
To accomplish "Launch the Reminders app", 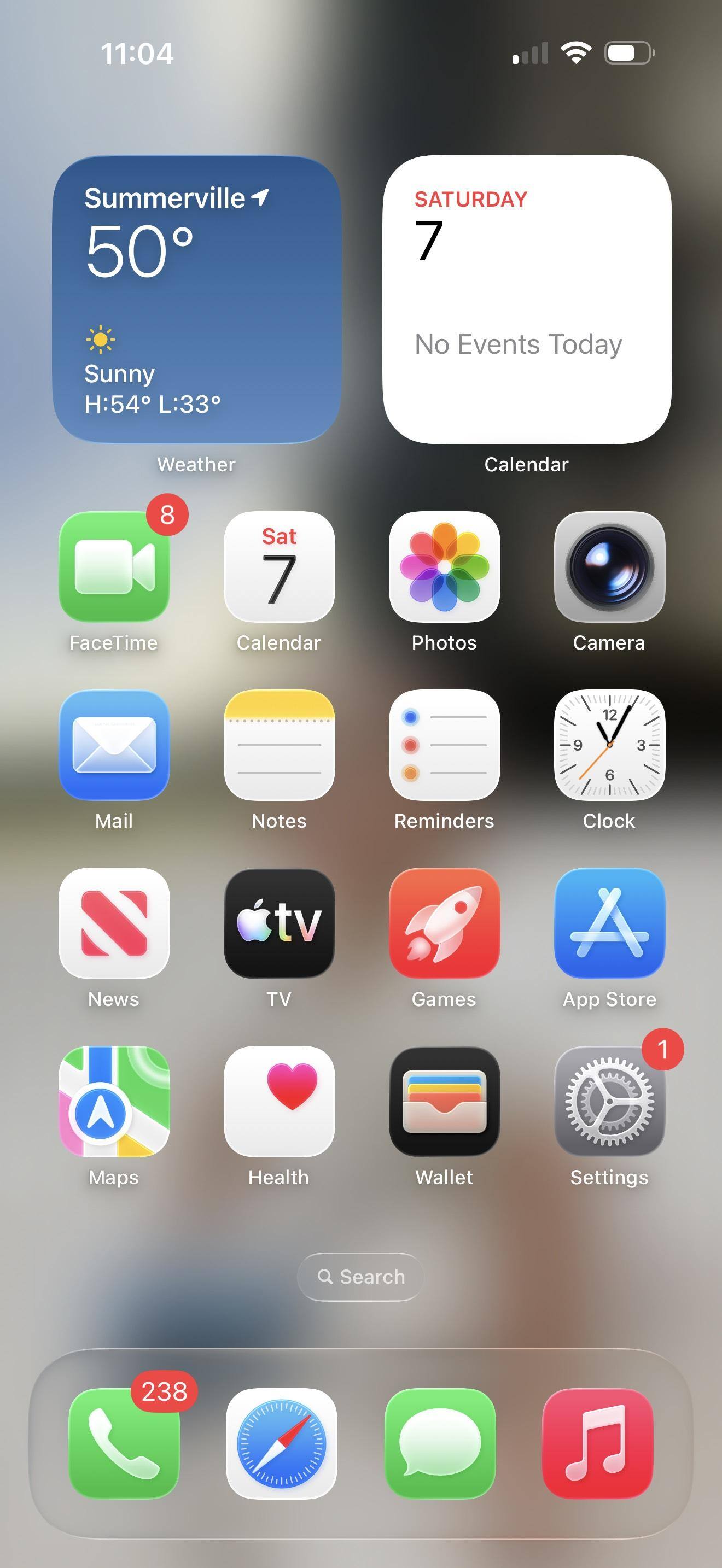I will point(444,745).
